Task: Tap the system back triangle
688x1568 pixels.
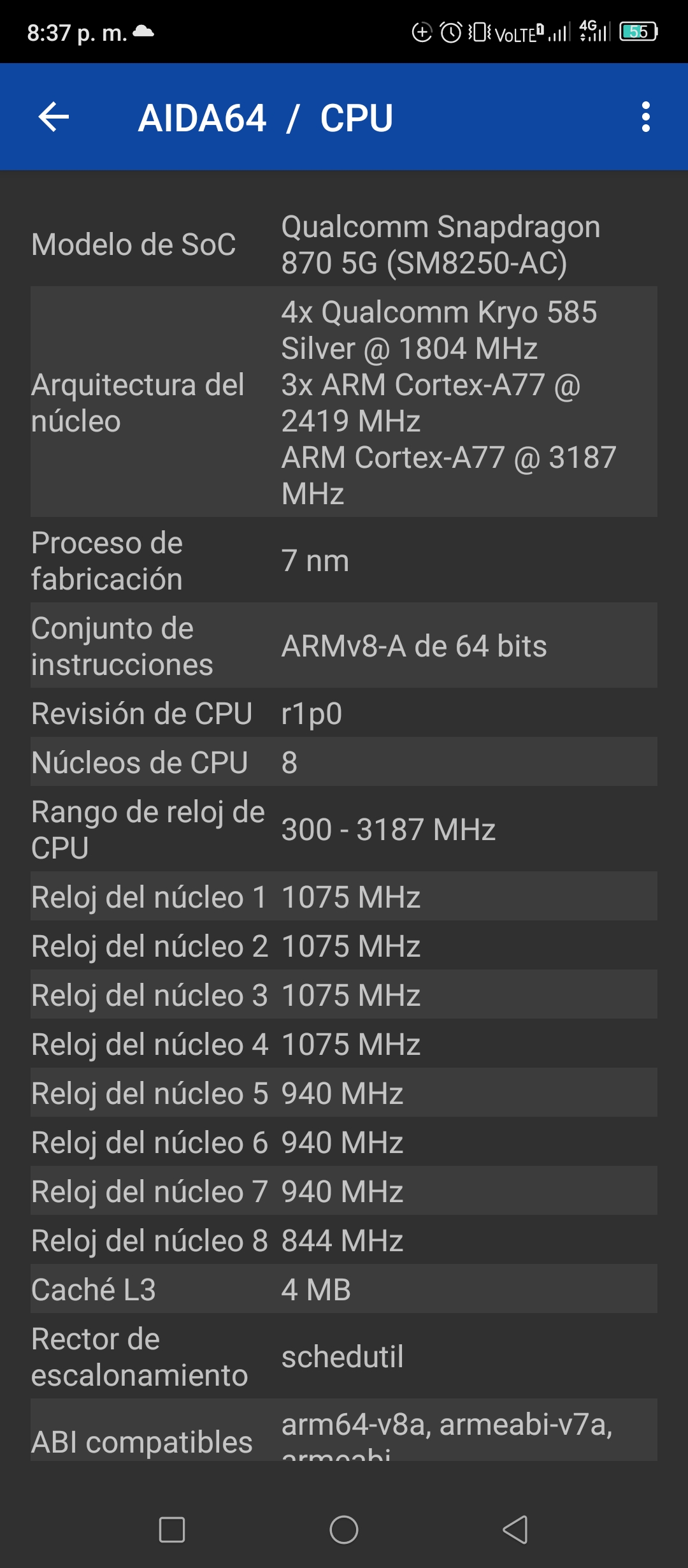Action: click(x=515, y=1529)
